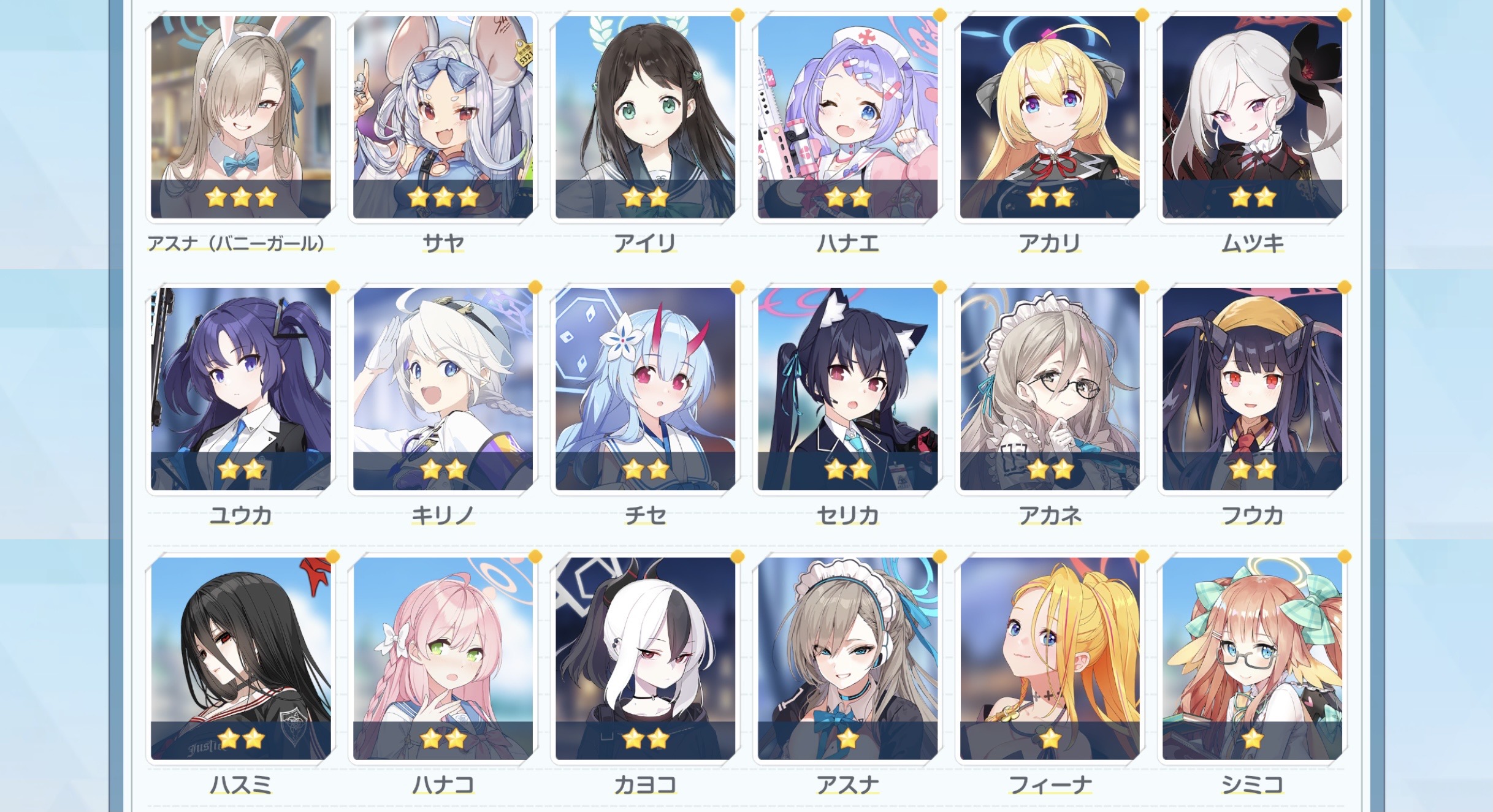Select the ハナコ character card

pos(443,658)
